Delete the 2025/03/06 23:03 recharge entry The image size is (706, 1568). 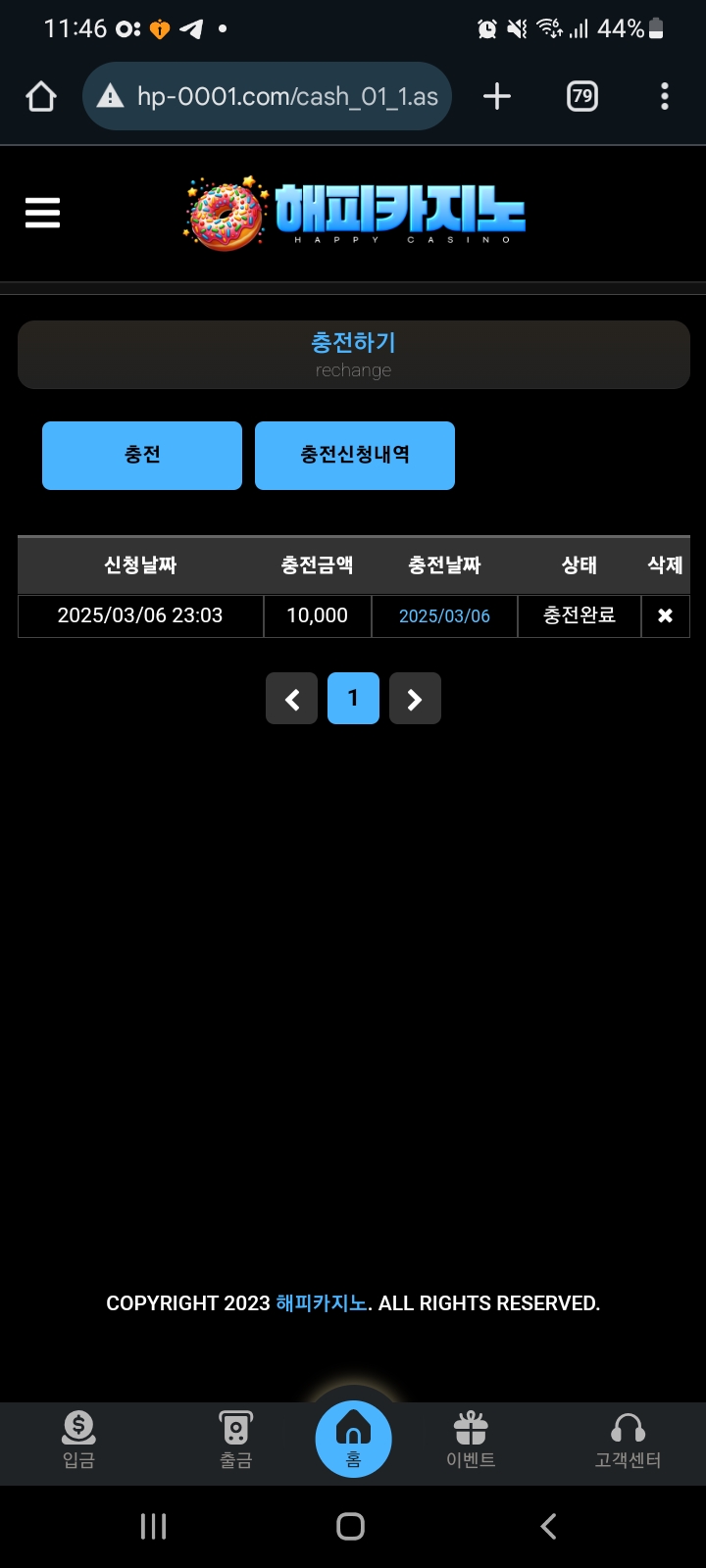665,615
